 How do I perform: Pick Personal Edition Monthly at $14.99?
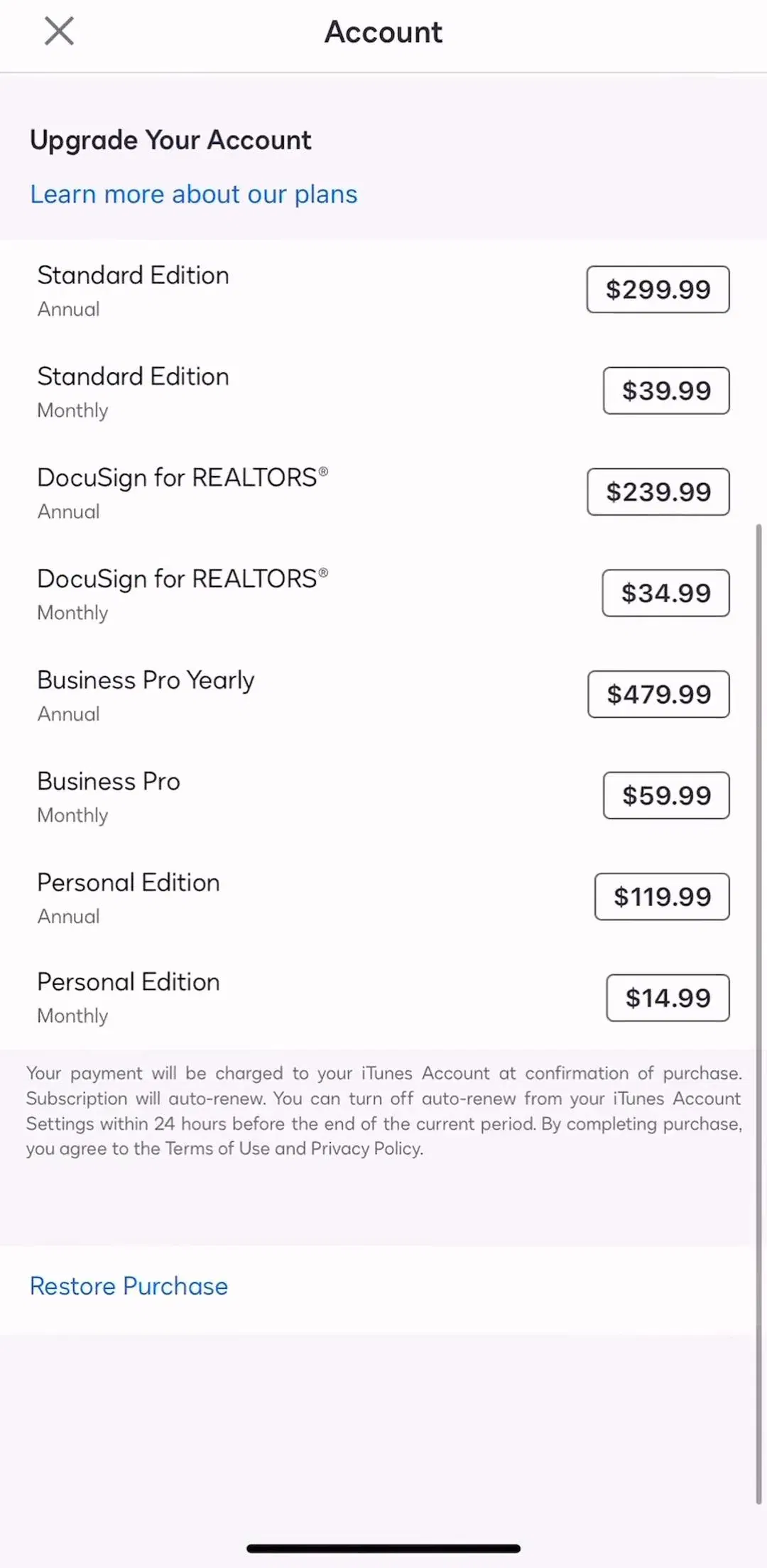pos(668,998)
